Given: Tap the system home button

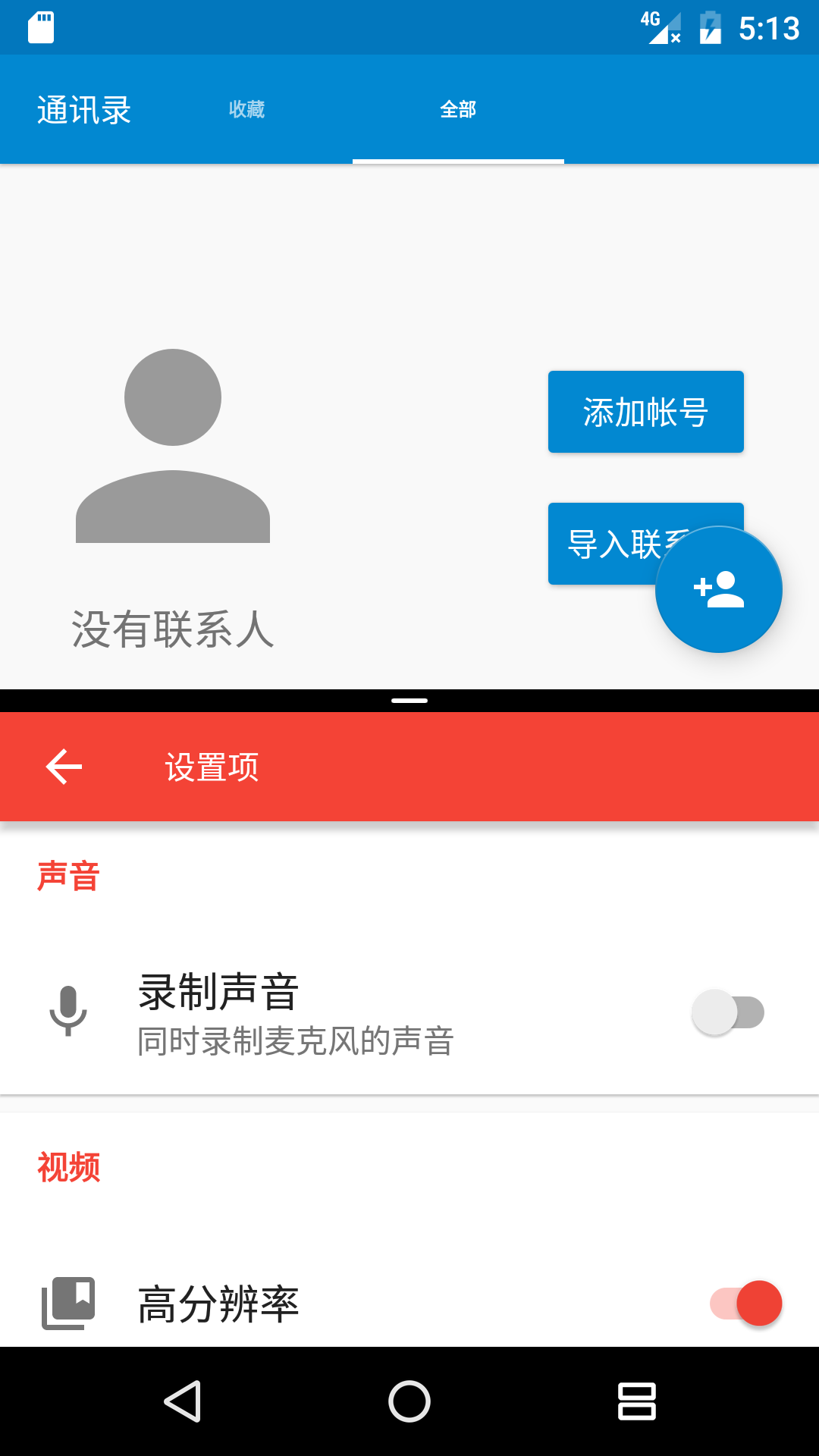Looking at the screenshot, I should pos(409,1401).
